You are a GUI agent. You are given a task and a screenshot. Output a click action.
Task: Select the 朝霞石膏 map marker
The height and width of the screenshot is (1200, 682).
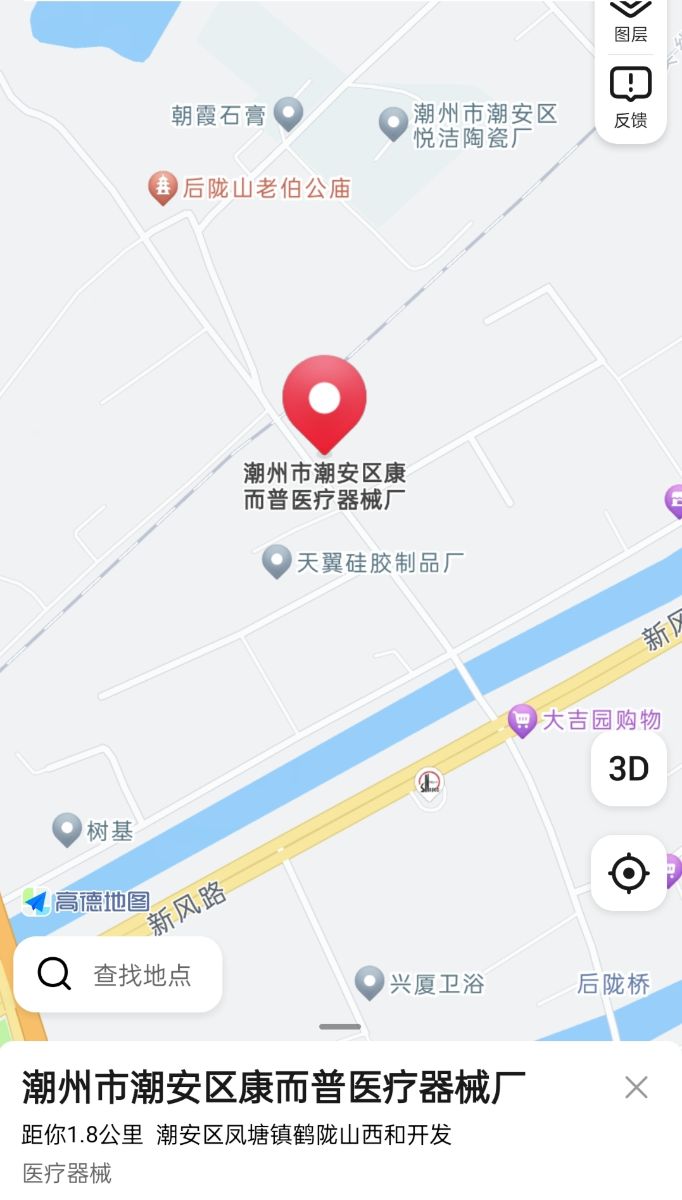pos(288,114)
